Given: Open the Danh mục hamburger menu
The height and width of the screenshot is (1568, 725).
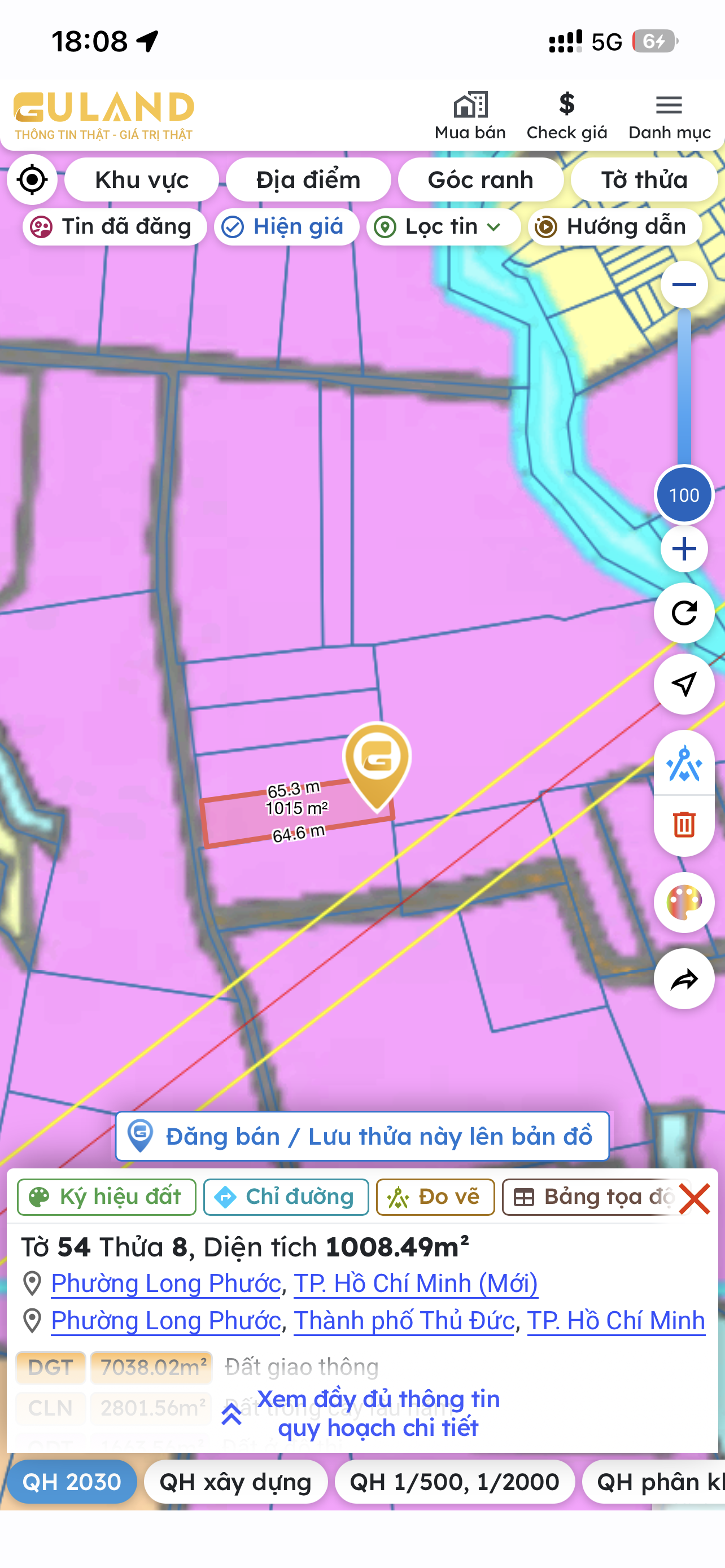Looking at the screenshot, I should 669,116.
